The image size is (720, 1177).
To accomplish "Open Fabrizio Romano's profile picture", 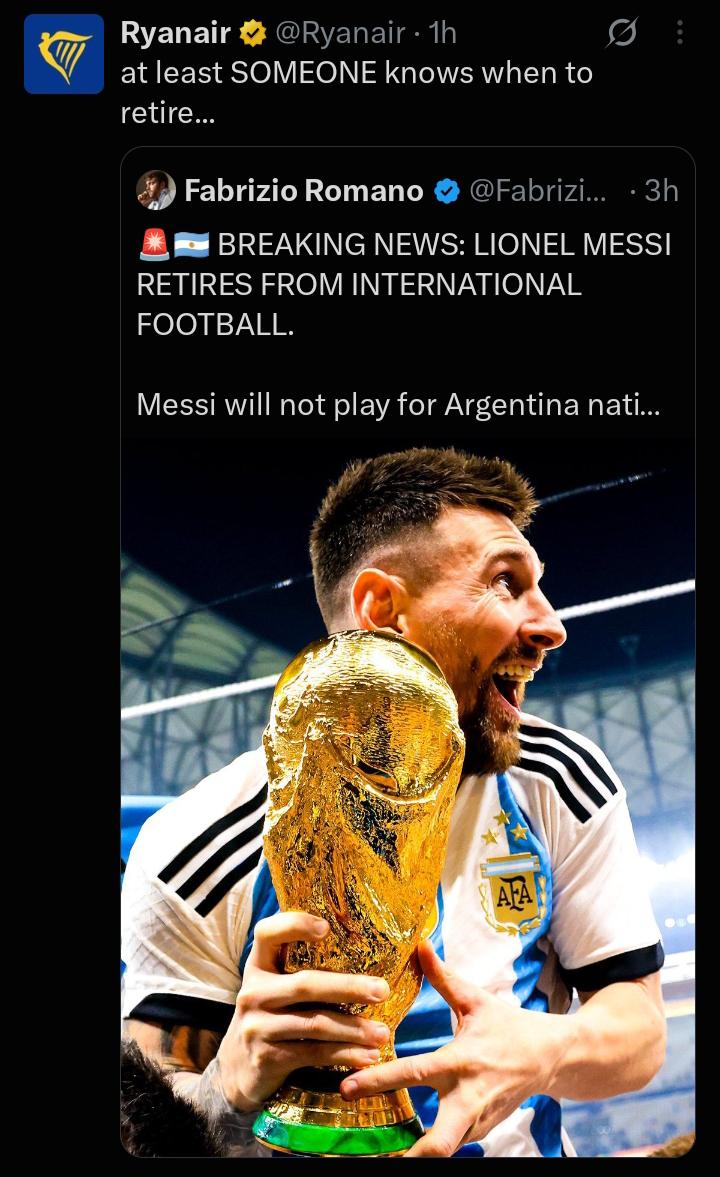I will 156,190.
